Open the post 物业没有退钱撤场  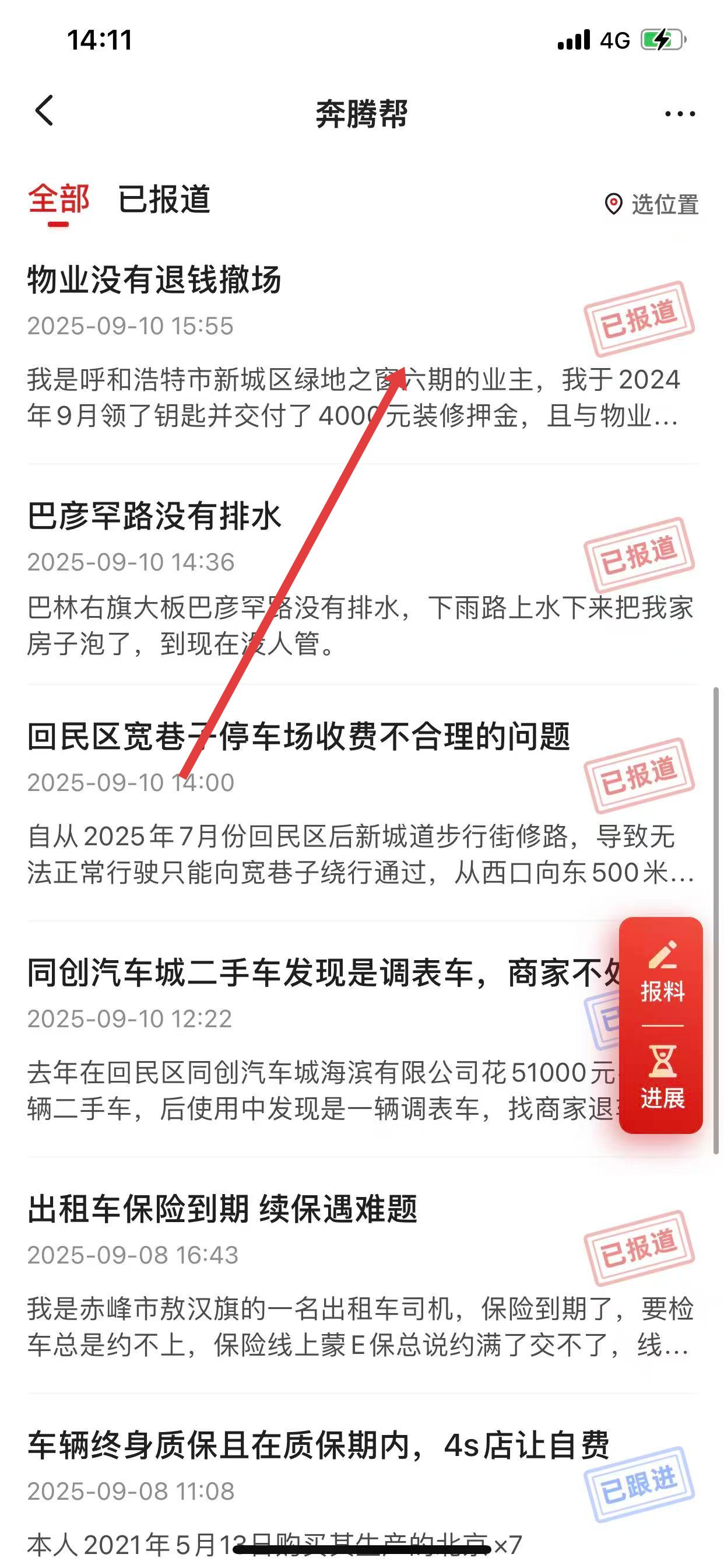point(154,280)
